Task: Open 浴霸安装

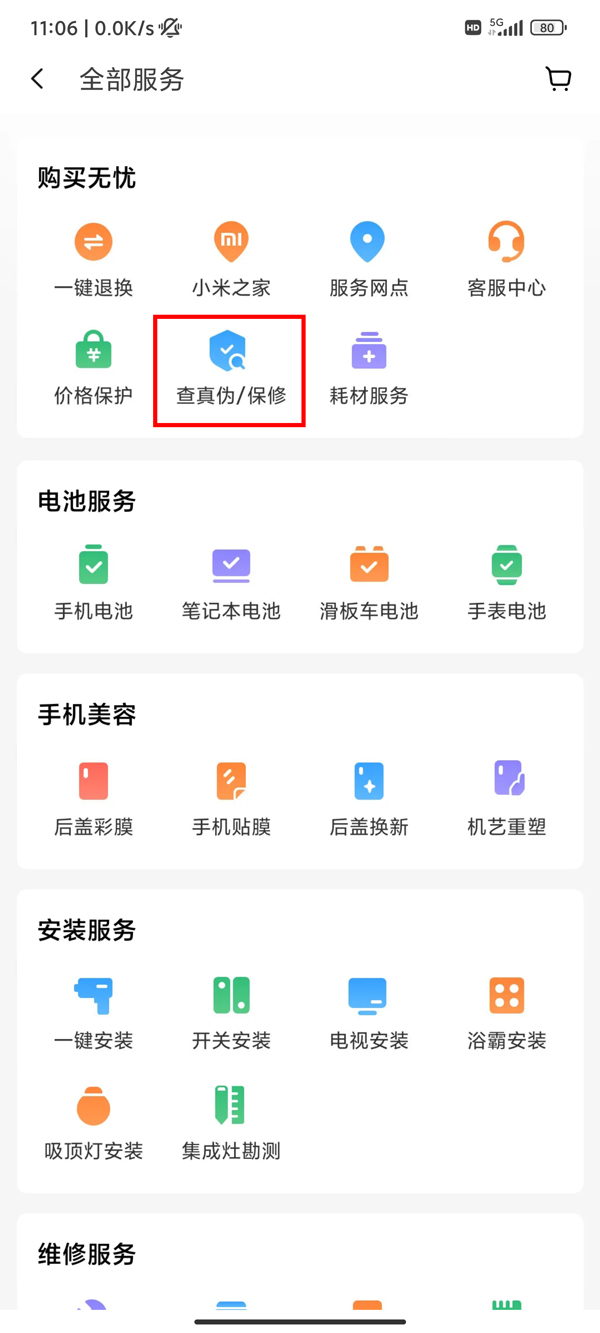Action: [506, 1013]
